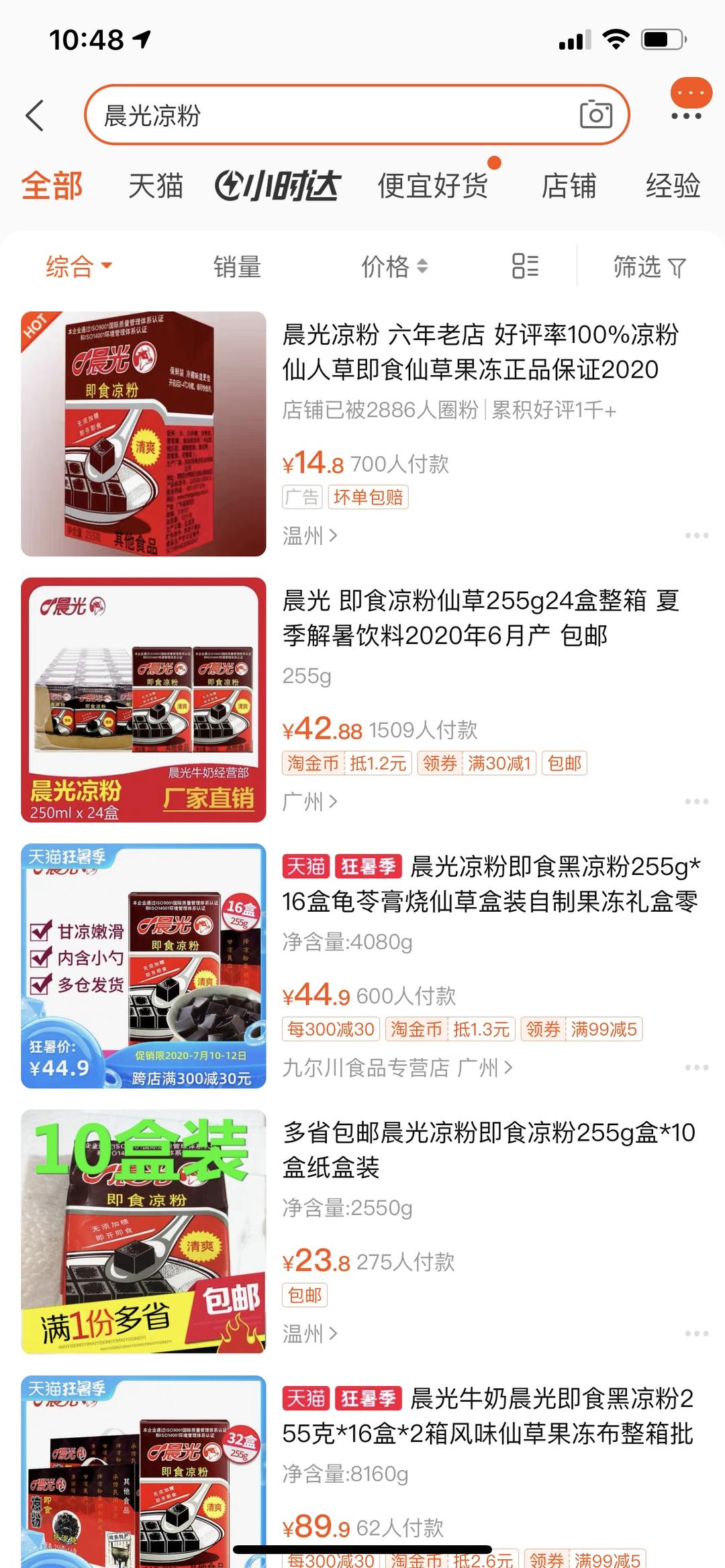Switch to the 经验 tab

[673, 186]
